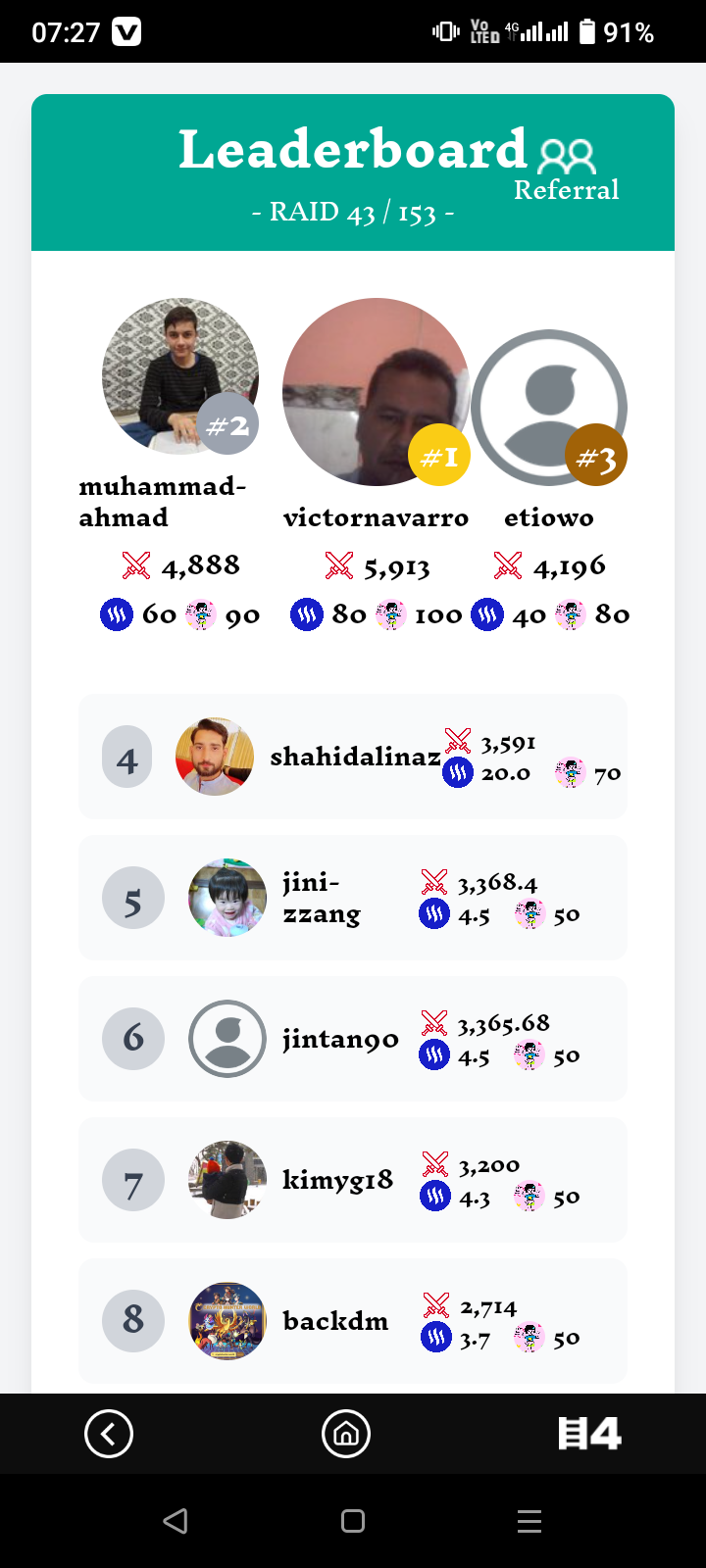
Task: Open jini-zzang's rank 5 row
Action: [353, 898]
